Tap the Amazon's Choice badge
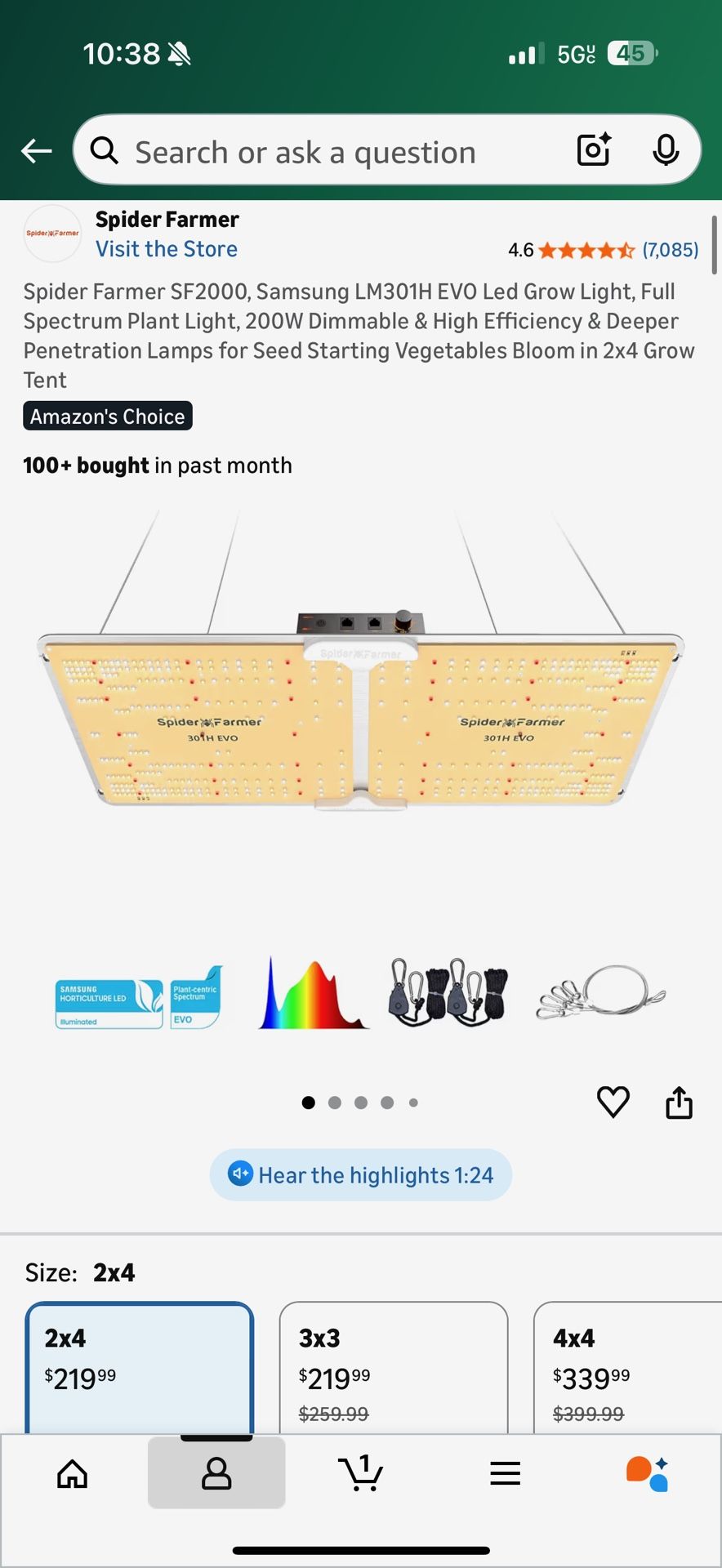 (107, 416)
